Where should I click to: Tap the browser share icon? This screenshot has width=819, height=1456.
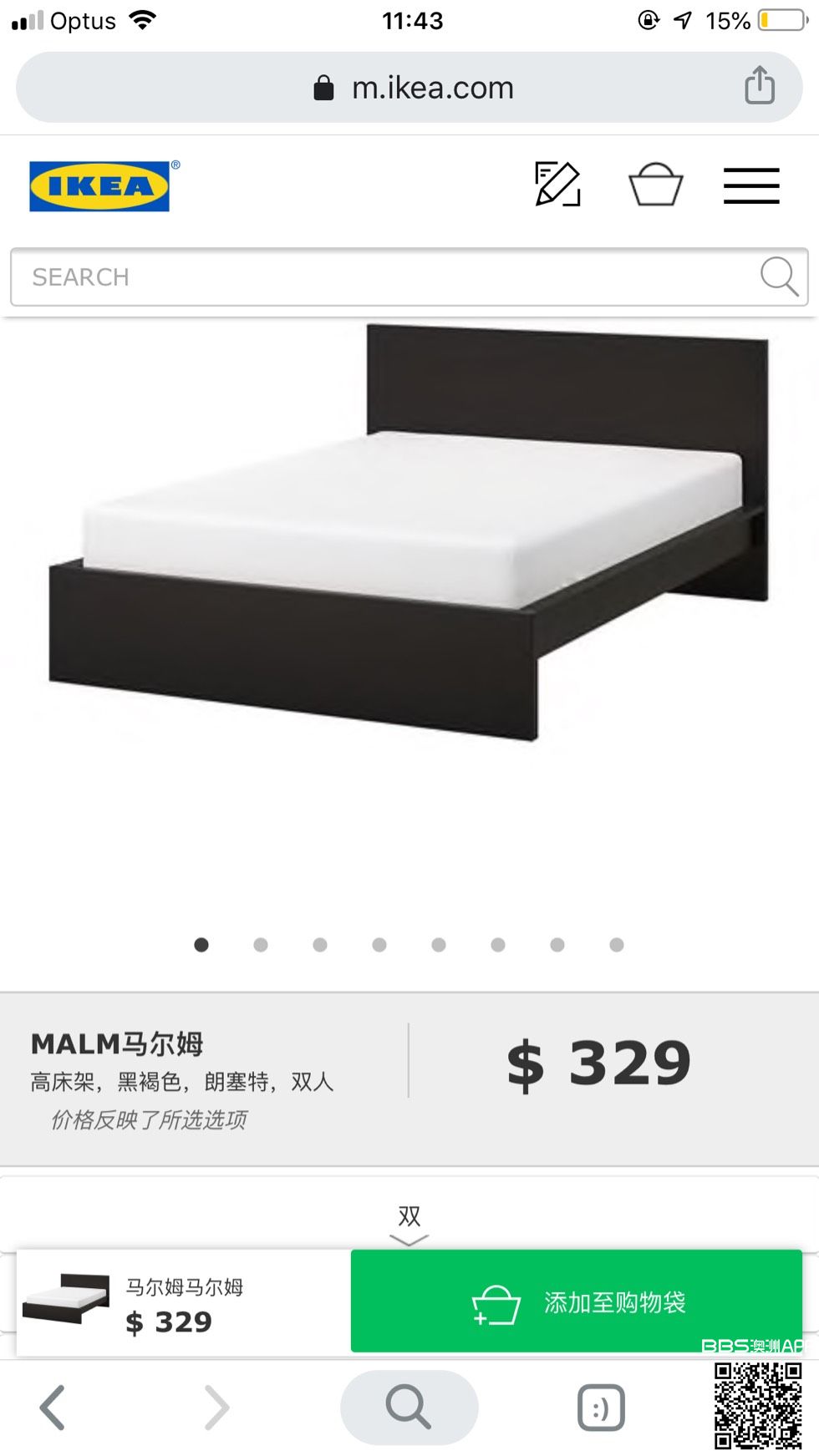pos(759,86)
